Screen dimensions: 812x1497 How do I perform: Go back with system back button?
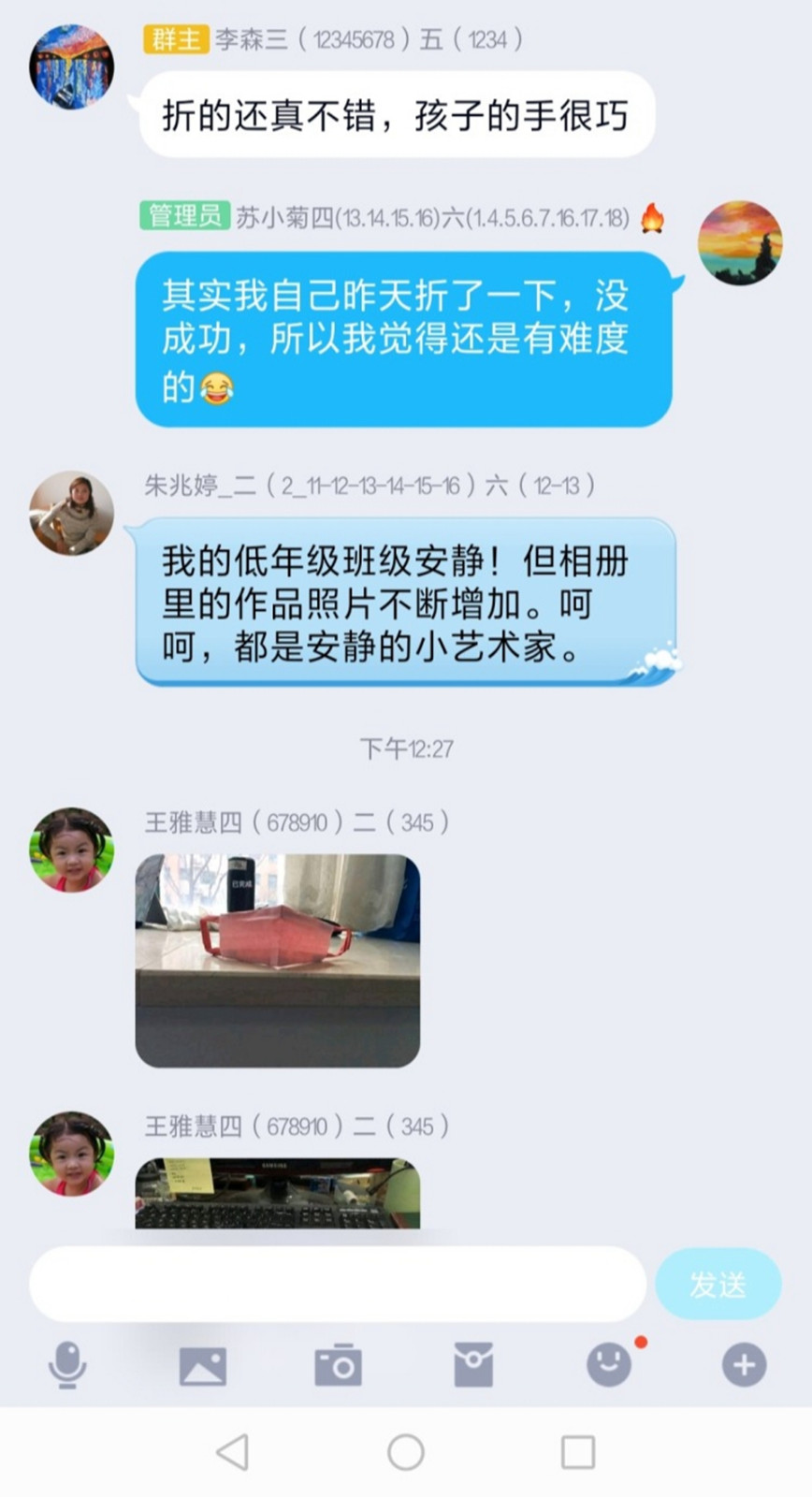[232, 1452]
